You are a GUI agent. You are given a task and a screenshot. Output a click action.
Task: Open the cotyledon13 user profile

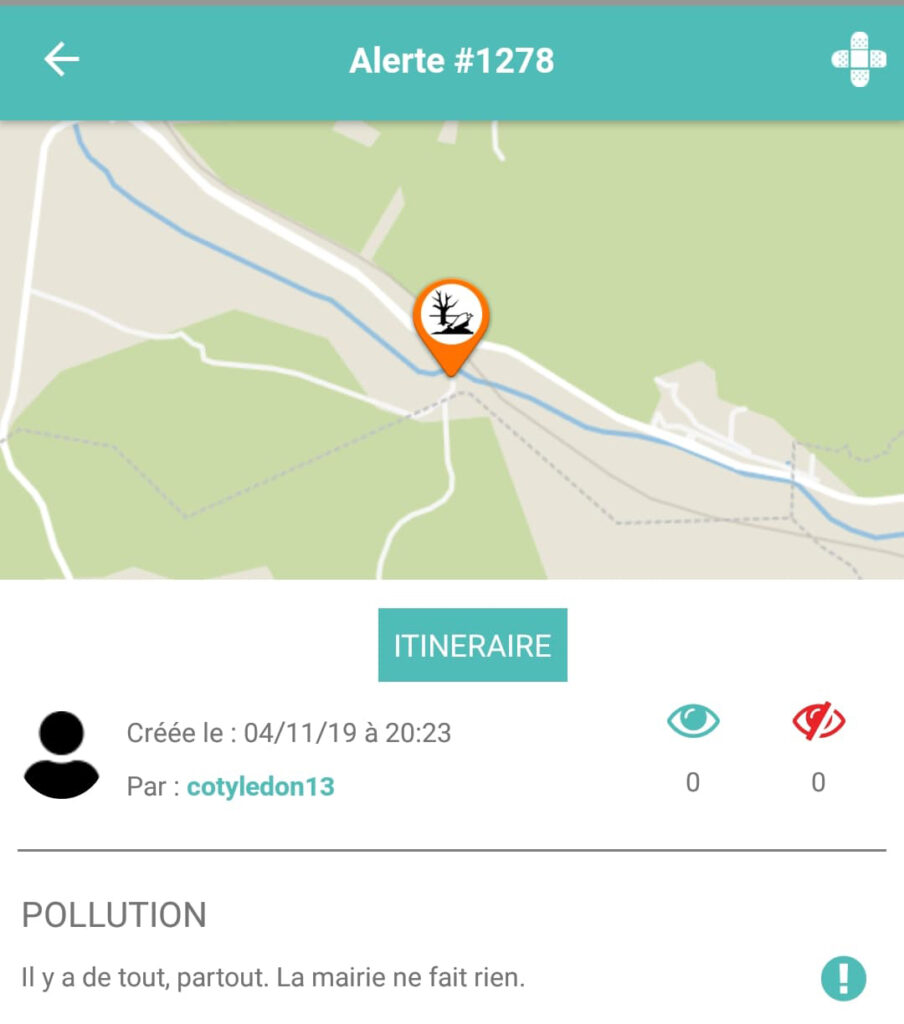(260, 787)
